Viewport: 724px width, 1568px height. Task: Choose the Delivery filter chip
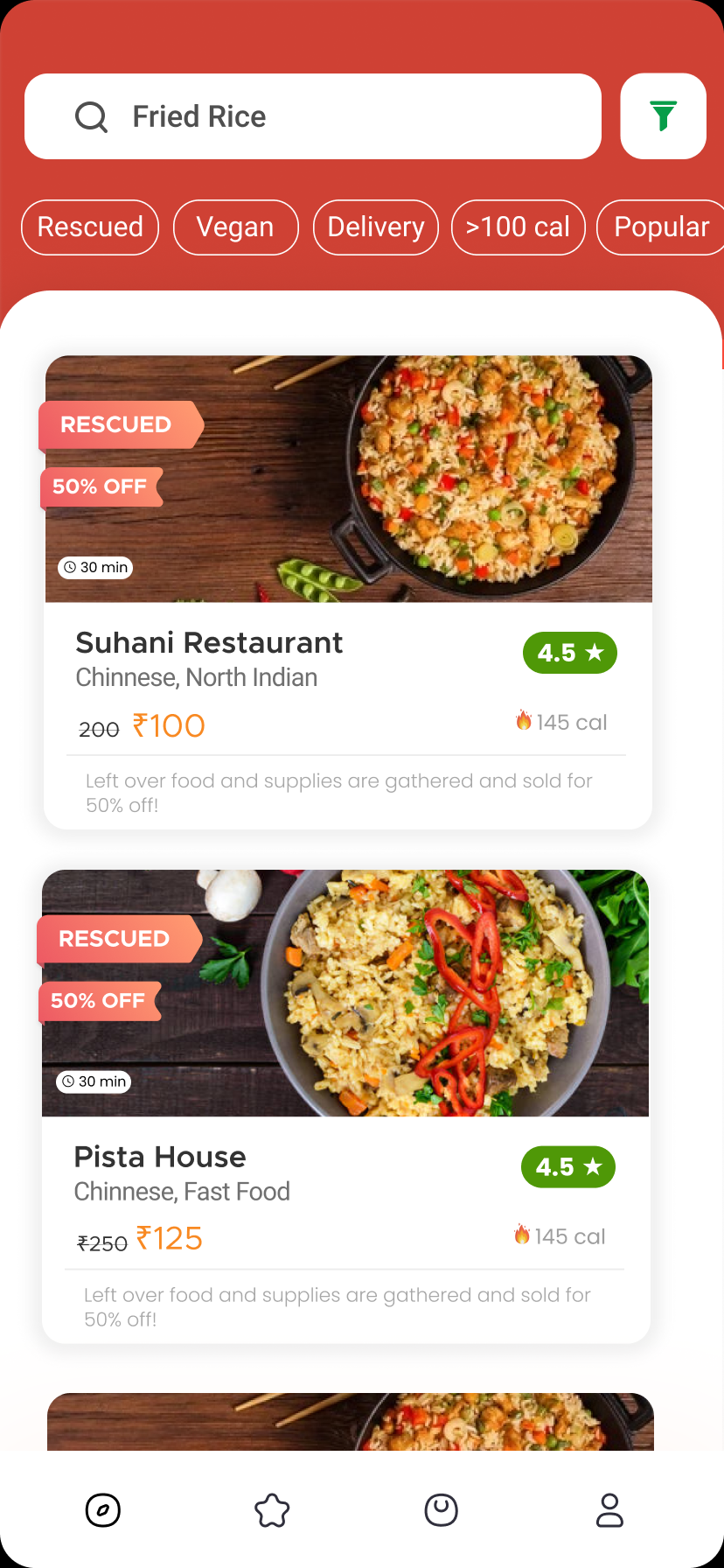pos(376,227)
